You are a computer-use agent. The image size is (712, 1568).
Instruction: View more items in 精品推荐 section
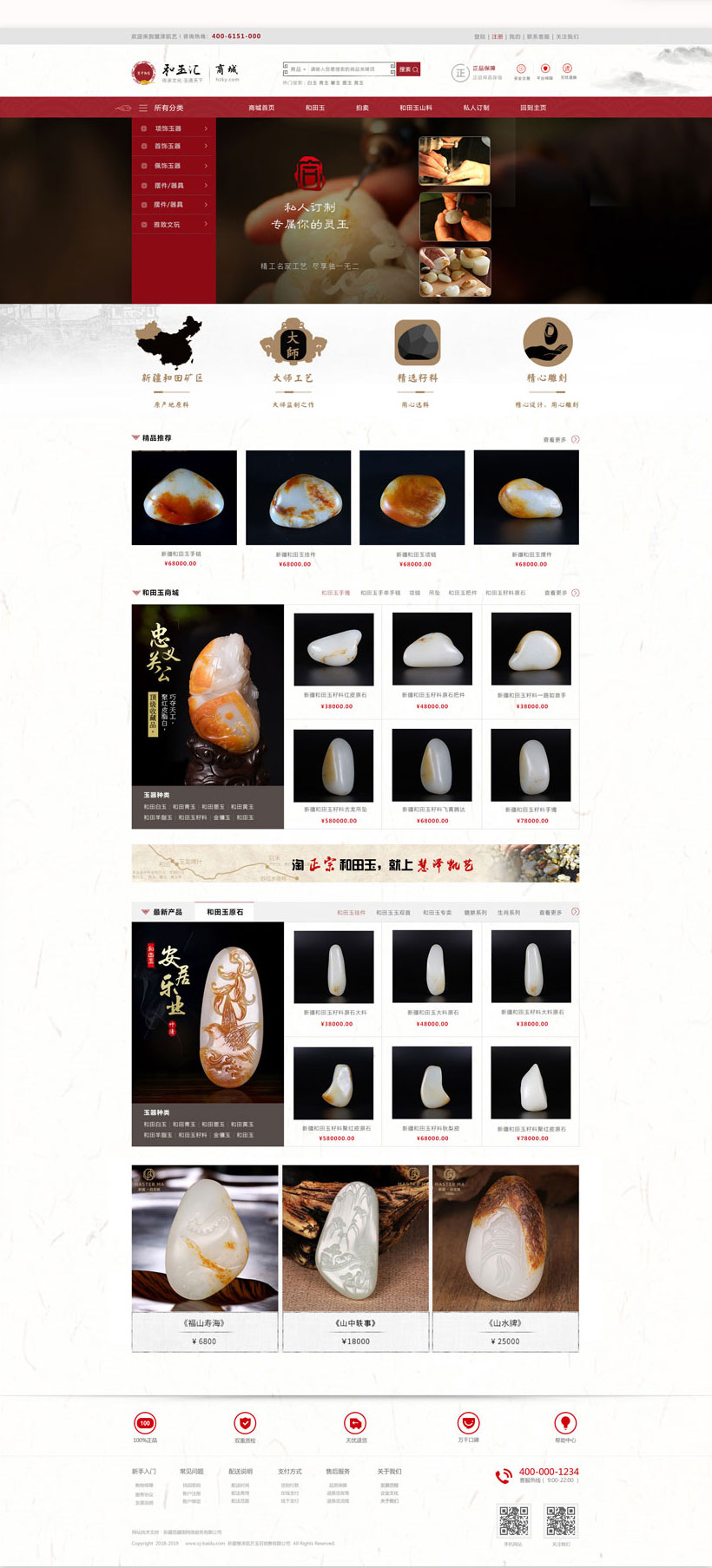click(560, 440)
